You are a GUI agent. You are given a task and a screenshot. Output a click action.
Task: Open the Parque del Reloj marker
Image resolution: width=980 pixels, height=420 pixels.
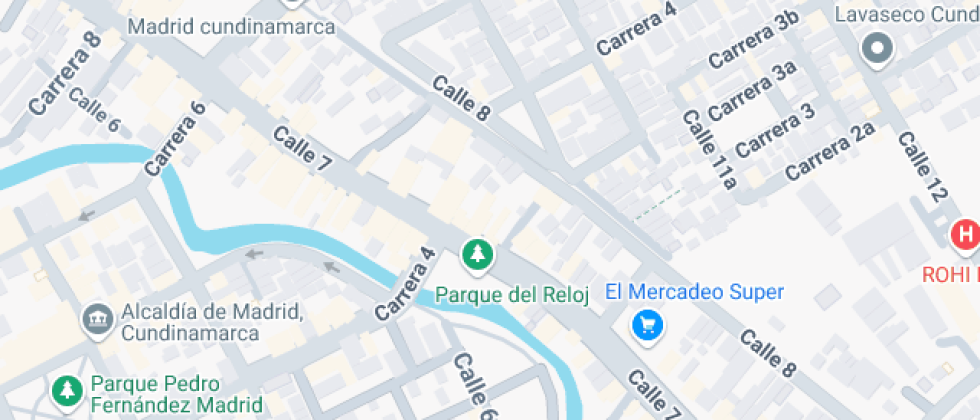[x=478, y=255]
